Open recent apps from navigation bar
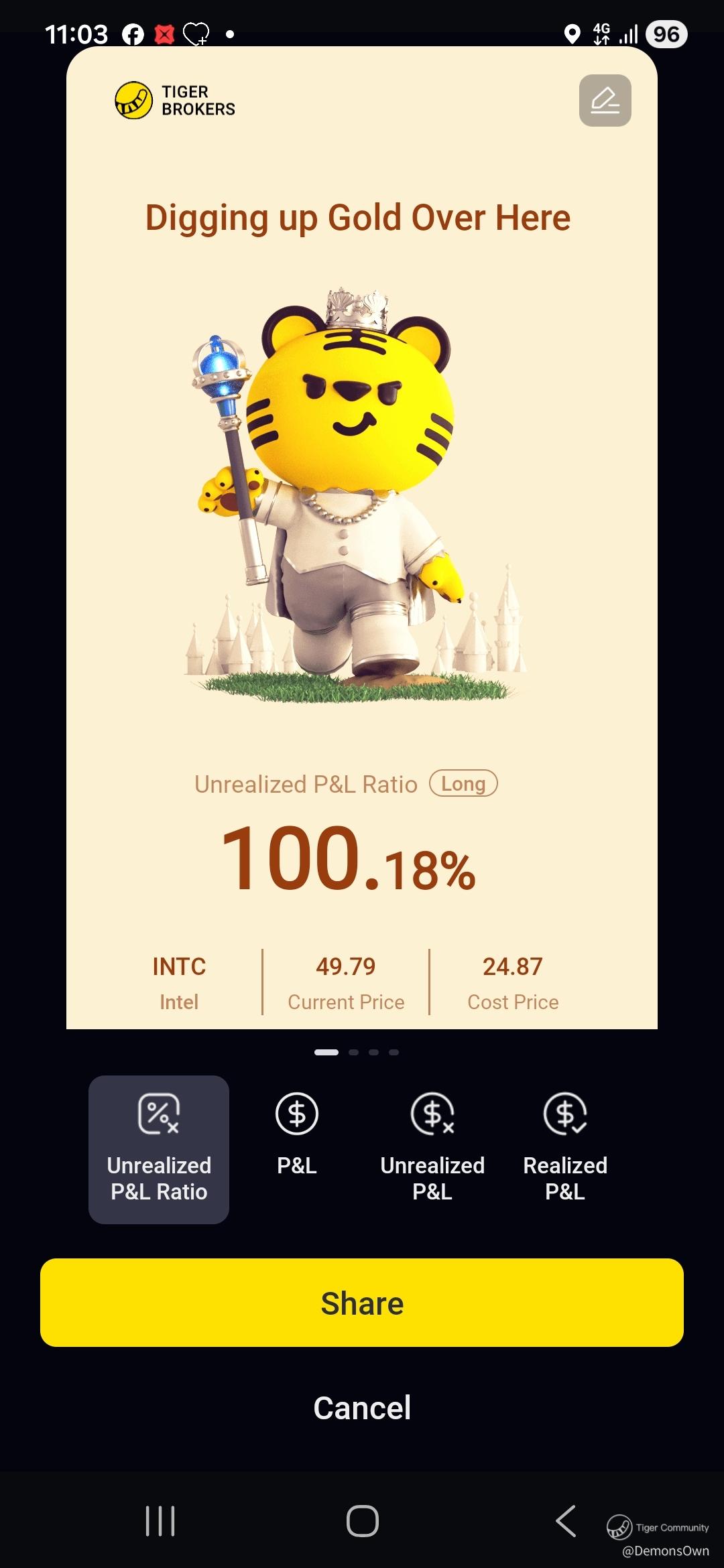The image size is (724, 1568). pos(160,1520)
